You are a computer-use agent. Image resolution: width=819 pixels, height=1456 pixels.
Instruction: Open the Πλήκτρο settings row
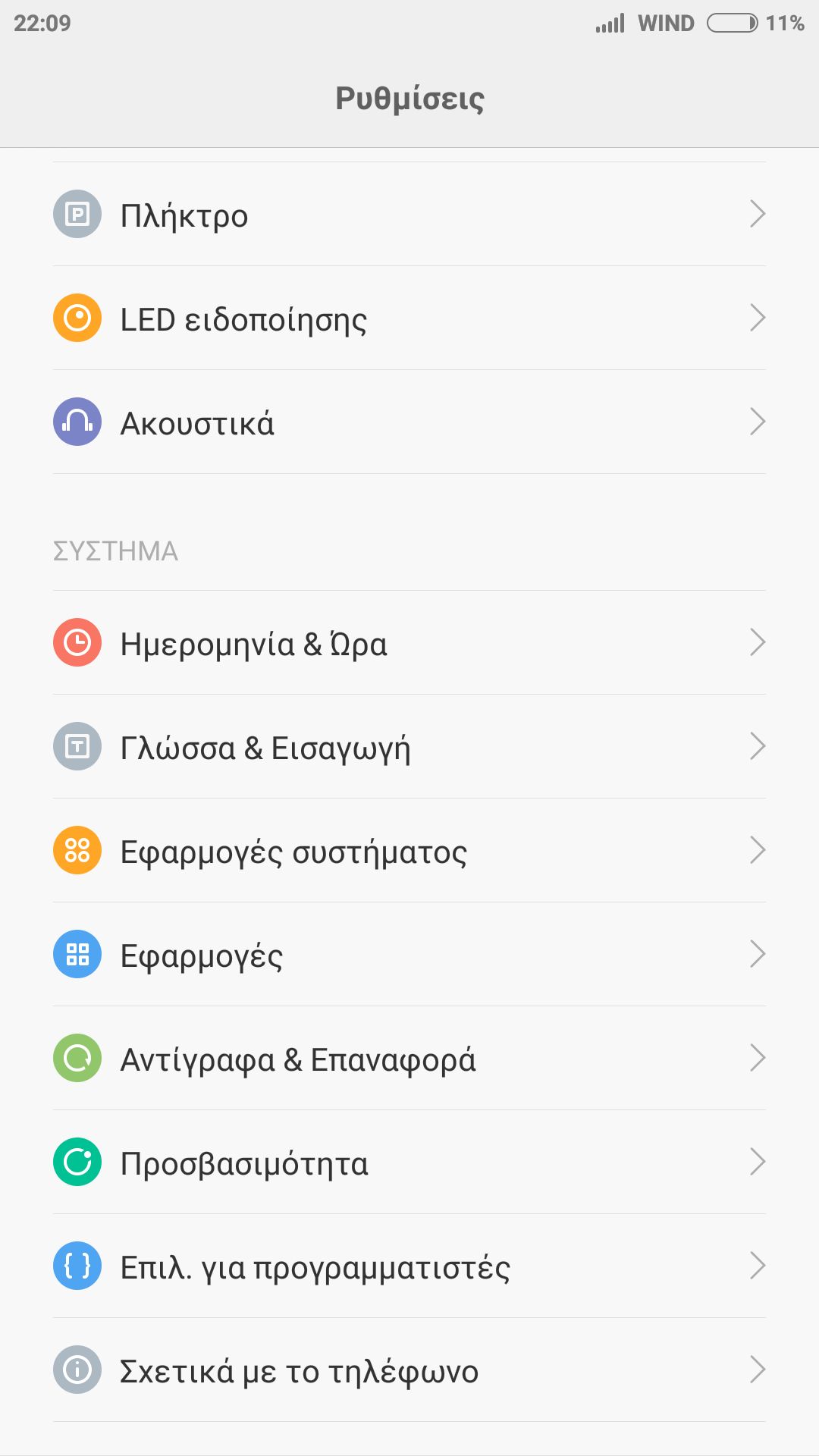(x=409, y=215)
